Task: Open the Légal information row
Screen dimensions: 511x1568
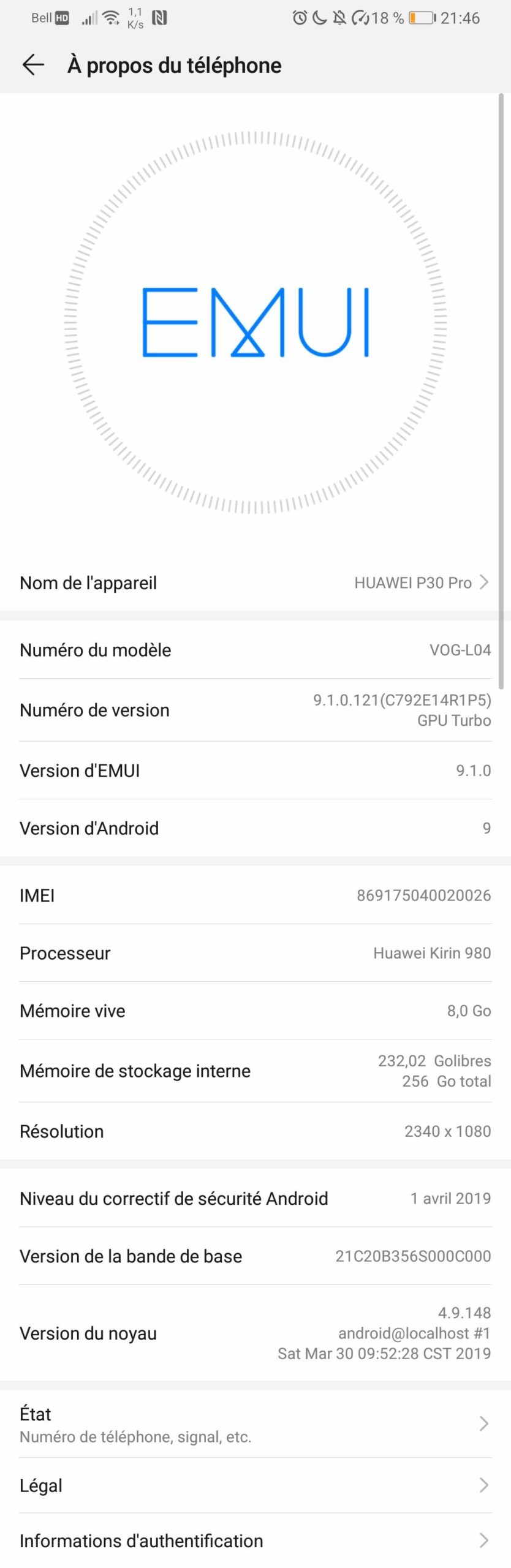Action: [x=255, y=1485]
